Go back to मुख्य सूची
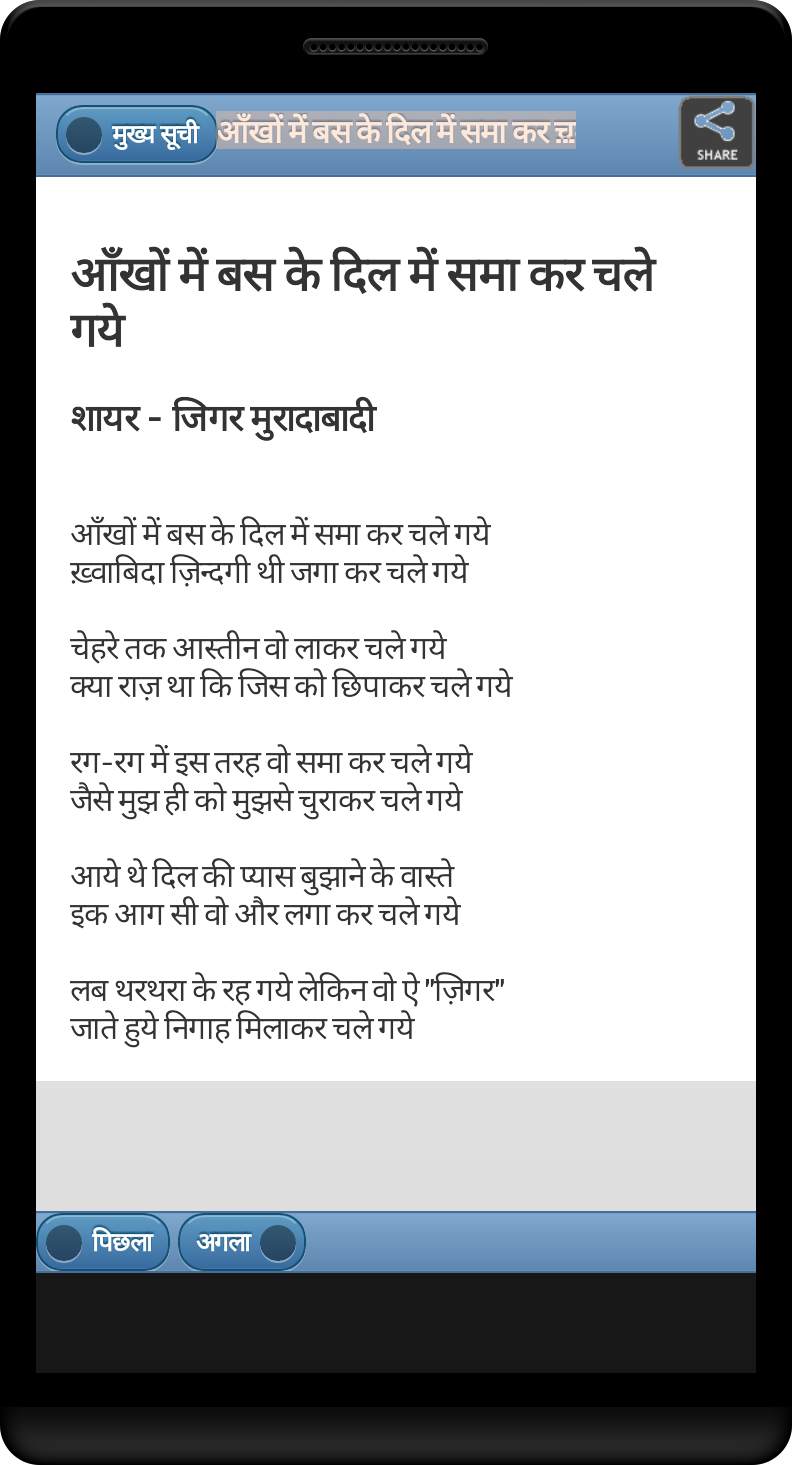The width and height of the screenshot is (792, 1465). pyautogui.click(x=137, y=134)
